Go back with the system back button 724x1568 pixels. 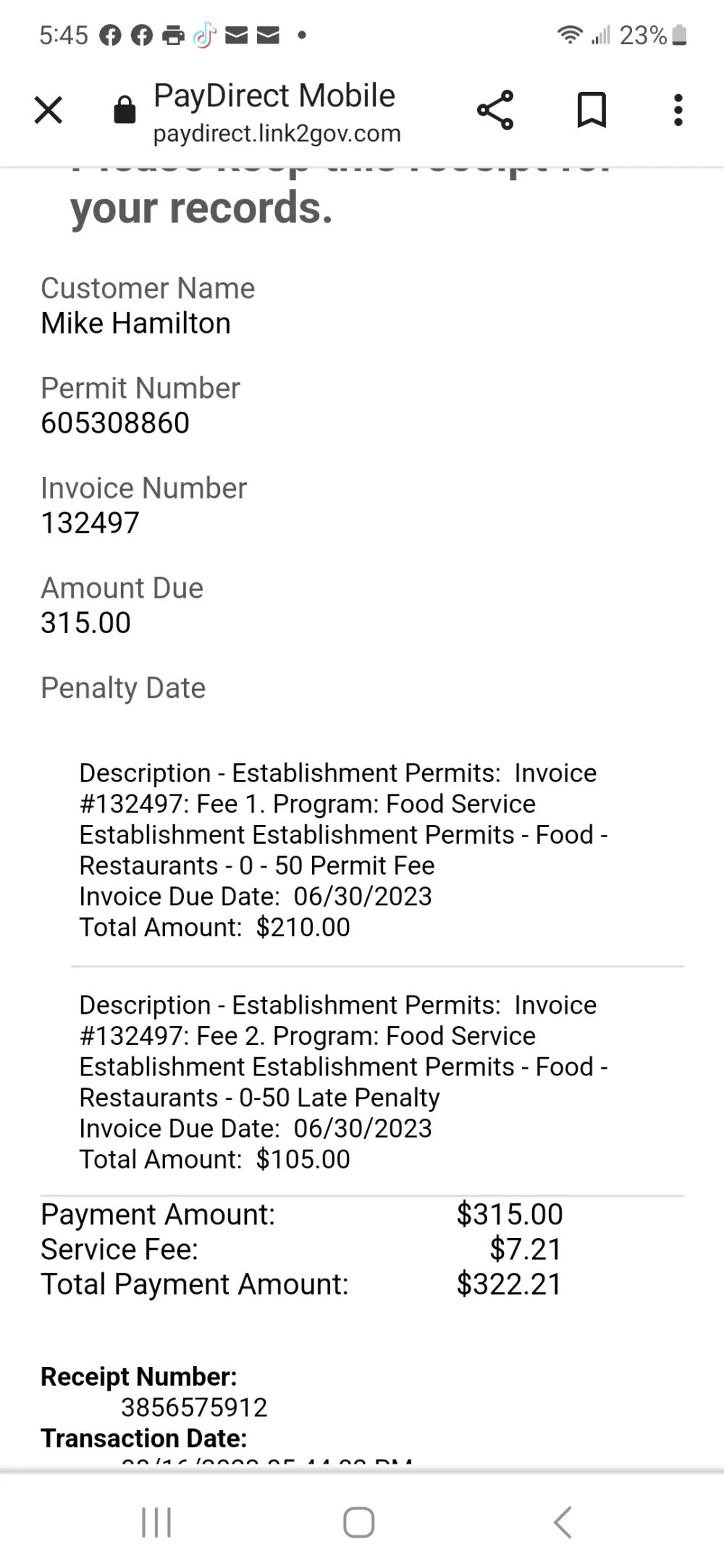pos(563,1522)
